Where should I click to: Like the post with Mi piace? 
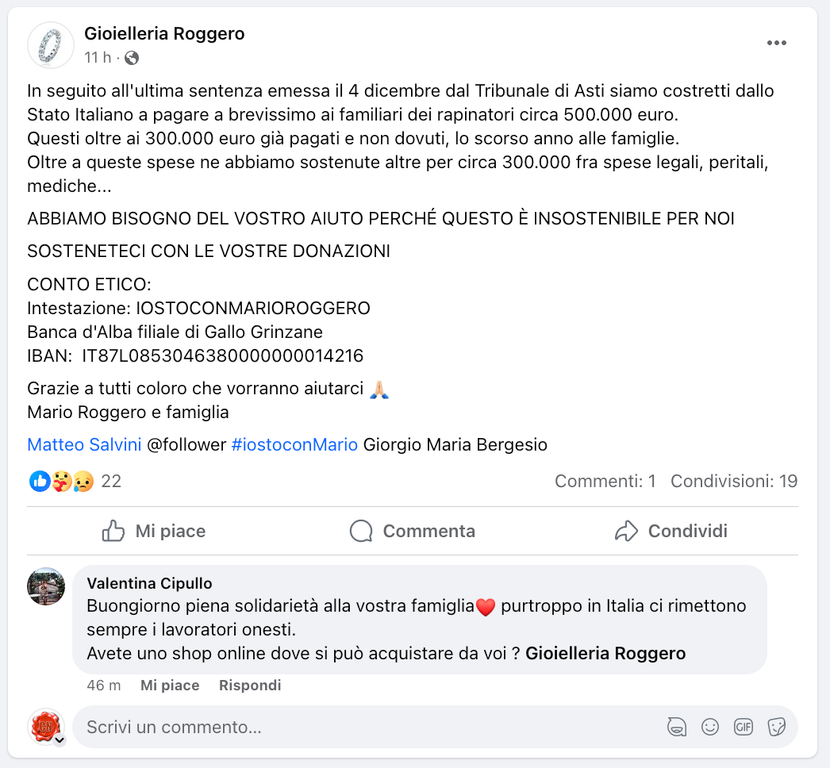point(154,531)
